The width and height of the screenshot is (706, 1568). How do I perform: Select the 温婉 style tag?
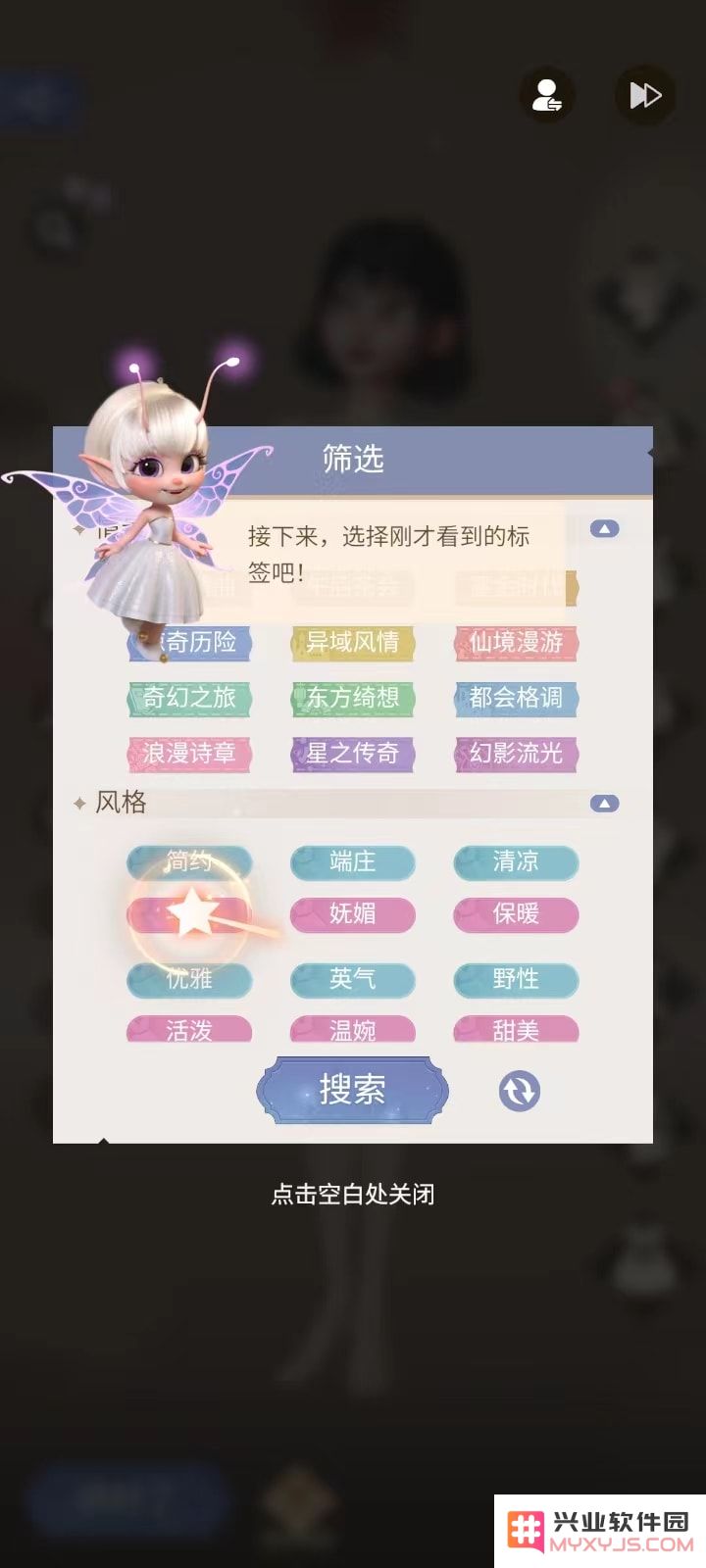pyautogui.click(x=353, y=1029)
